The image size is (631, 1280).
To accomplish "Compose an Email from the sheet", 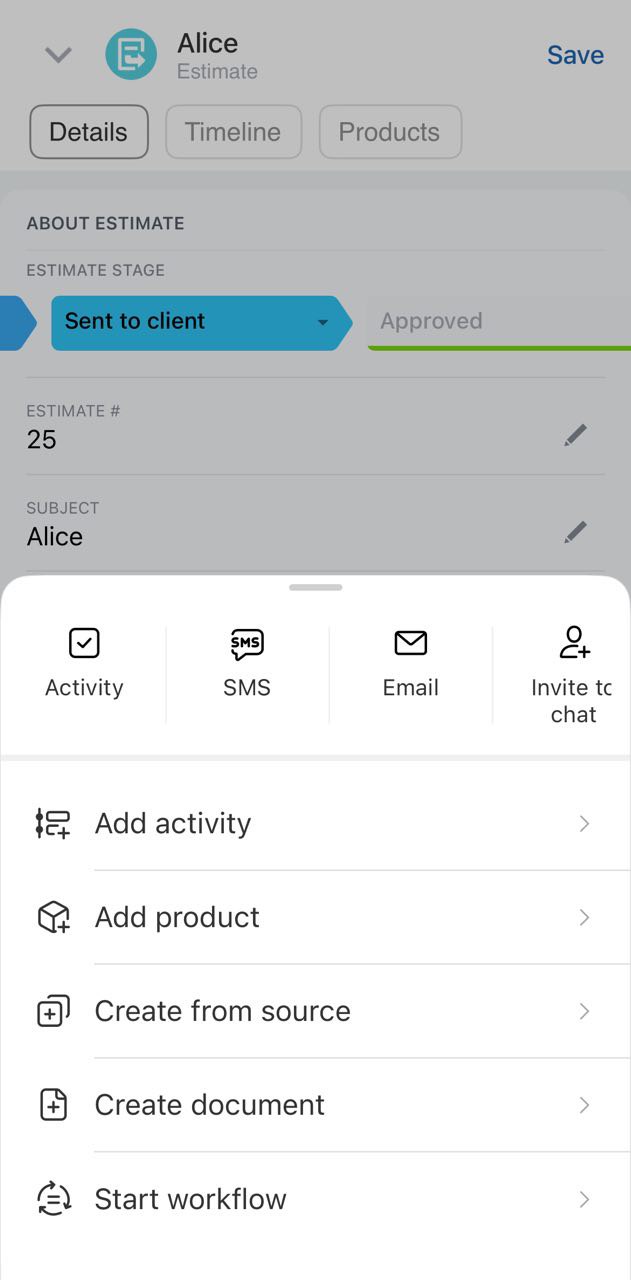I will pos(410,663).
